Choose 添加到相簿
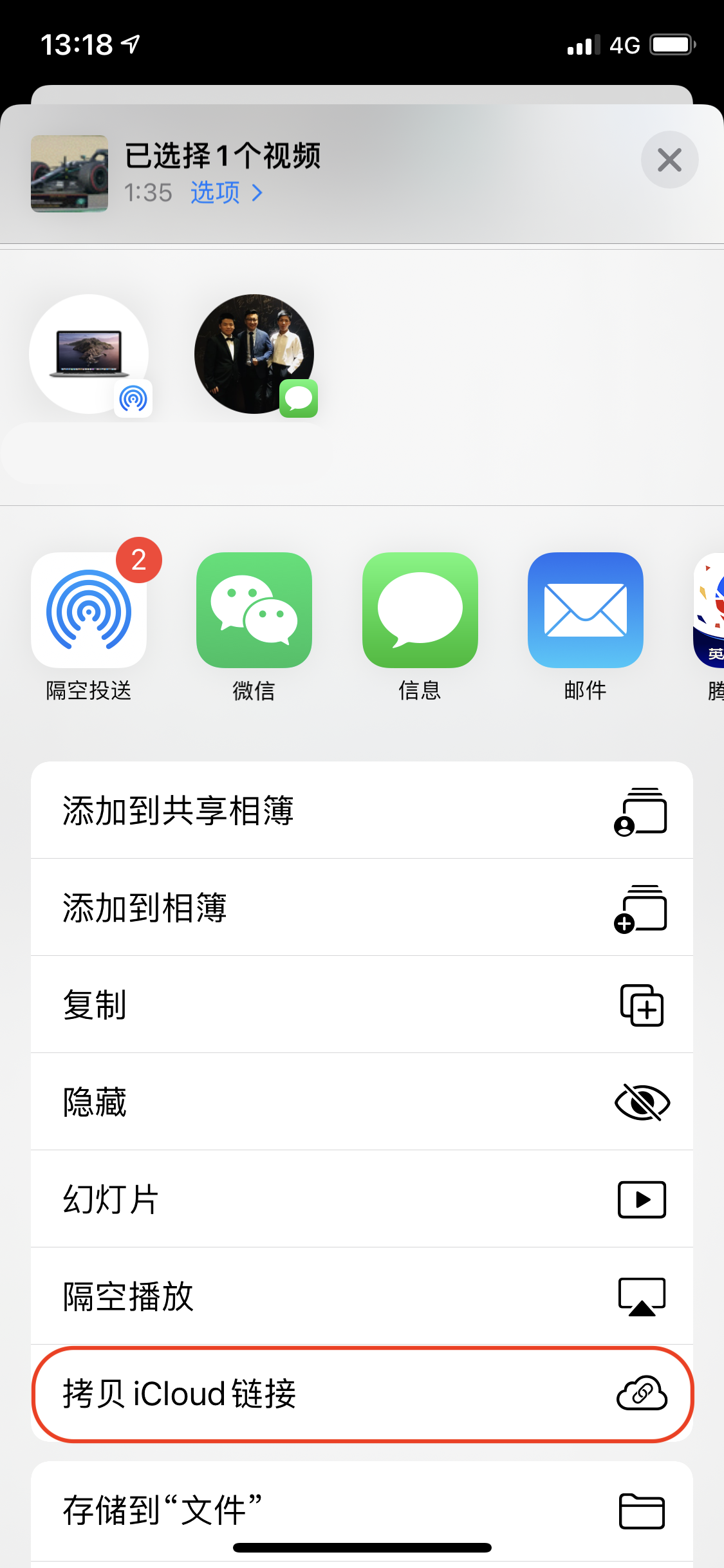The width and height of the screenshot is (724, 1568). pyautogui.click(x=362, y=907)
